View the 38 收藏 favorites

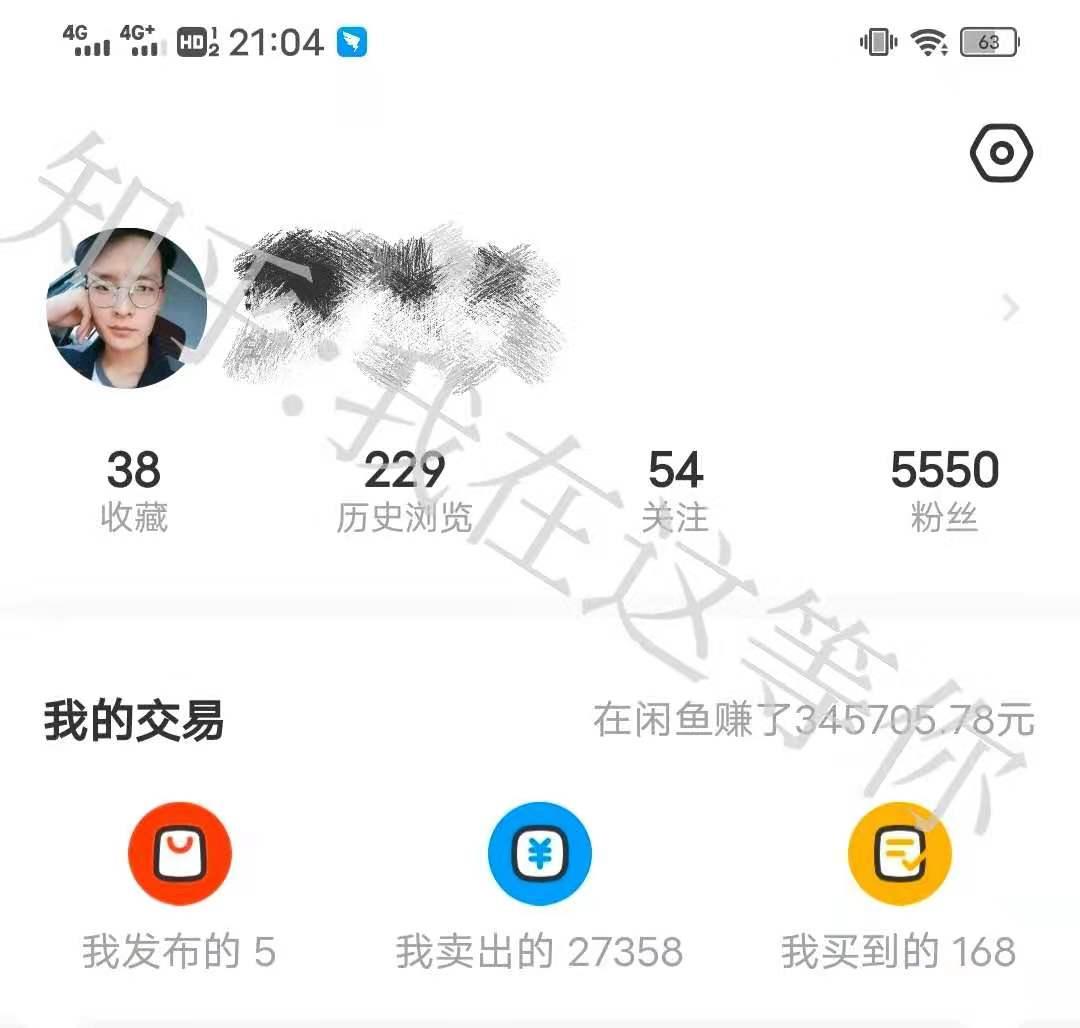click(x=134, y=490)
